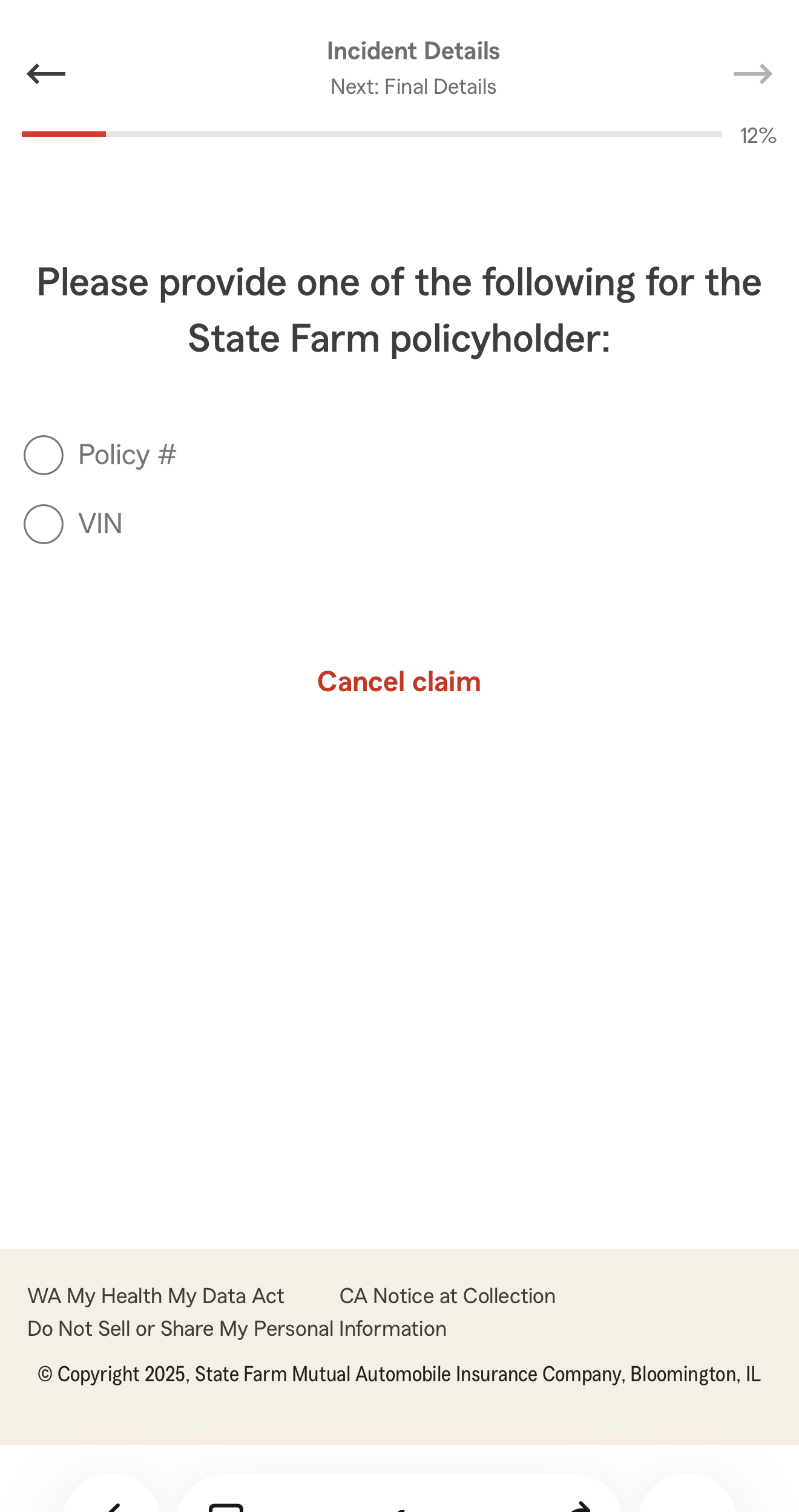View CA Notice at Collection

click(447, 1296)
